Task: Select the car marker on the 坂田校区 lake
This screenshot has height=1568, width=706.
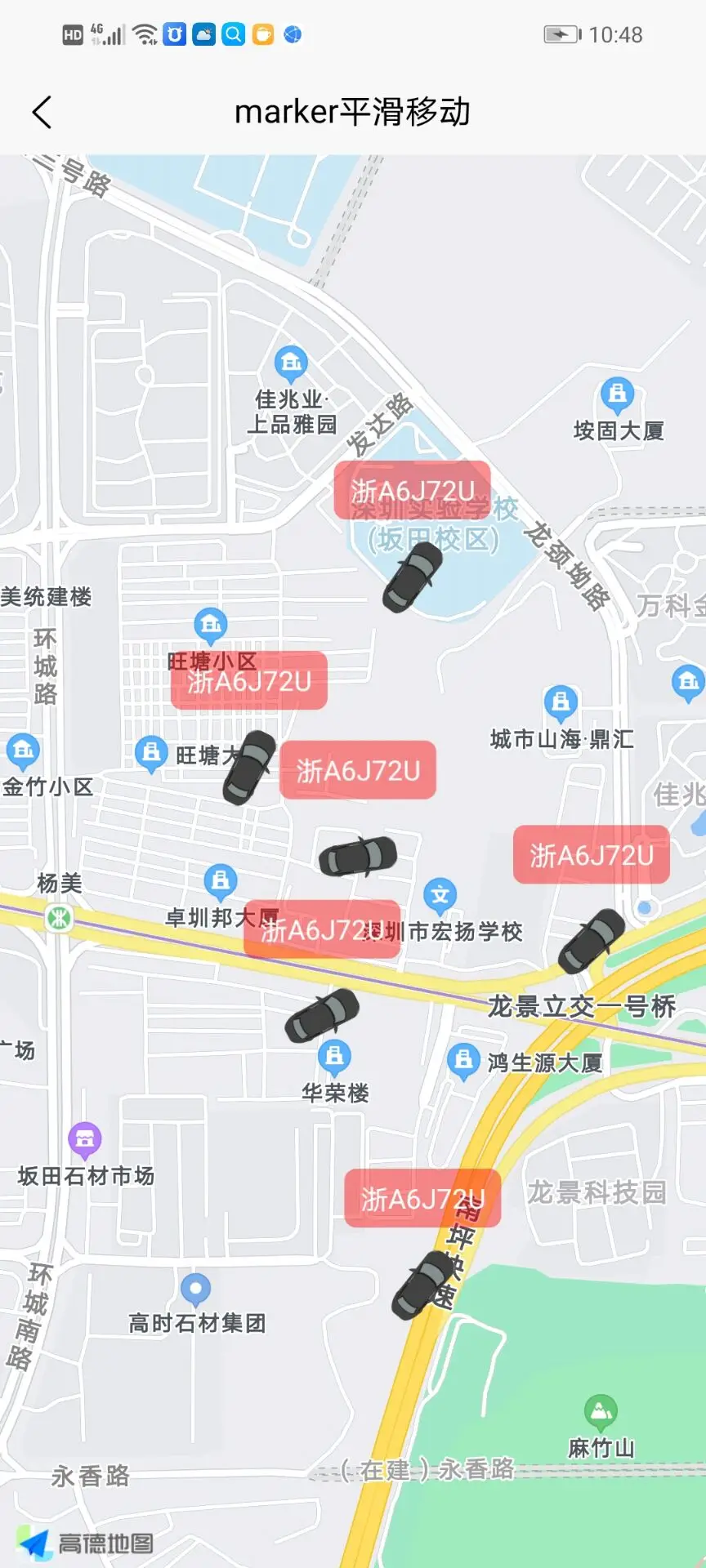Action: click(413, 577)
